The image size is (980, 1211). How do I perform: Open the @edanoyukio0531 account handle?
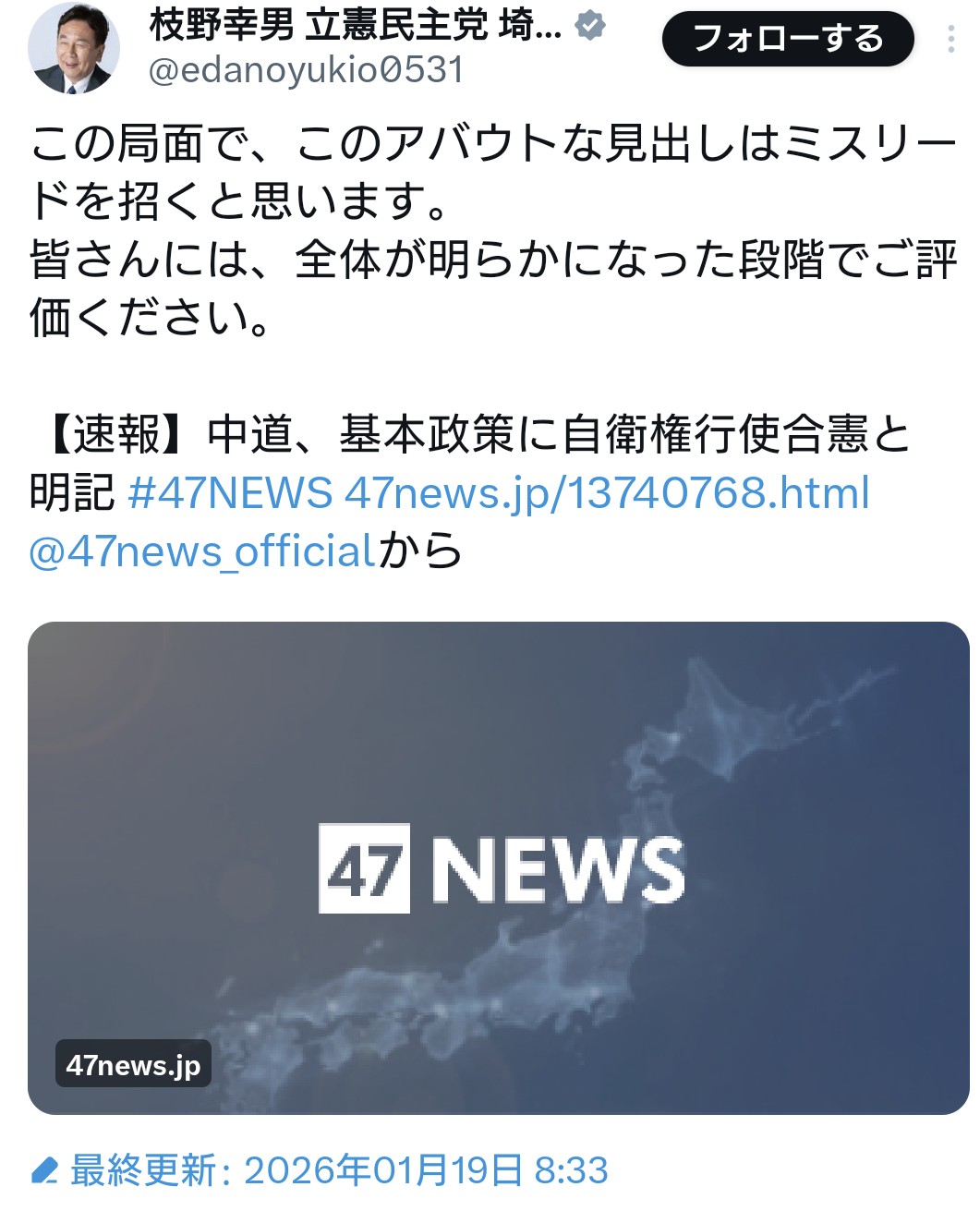coord(306,70)
